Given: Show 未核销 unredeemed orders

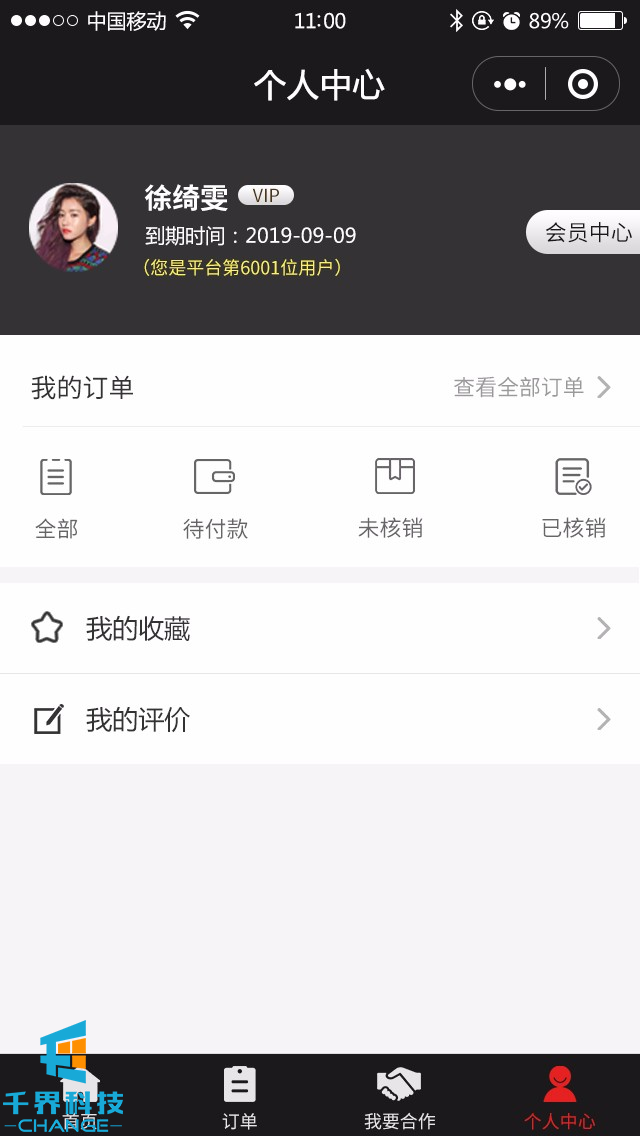Looking at the screenshot, I should pos(391,497).
